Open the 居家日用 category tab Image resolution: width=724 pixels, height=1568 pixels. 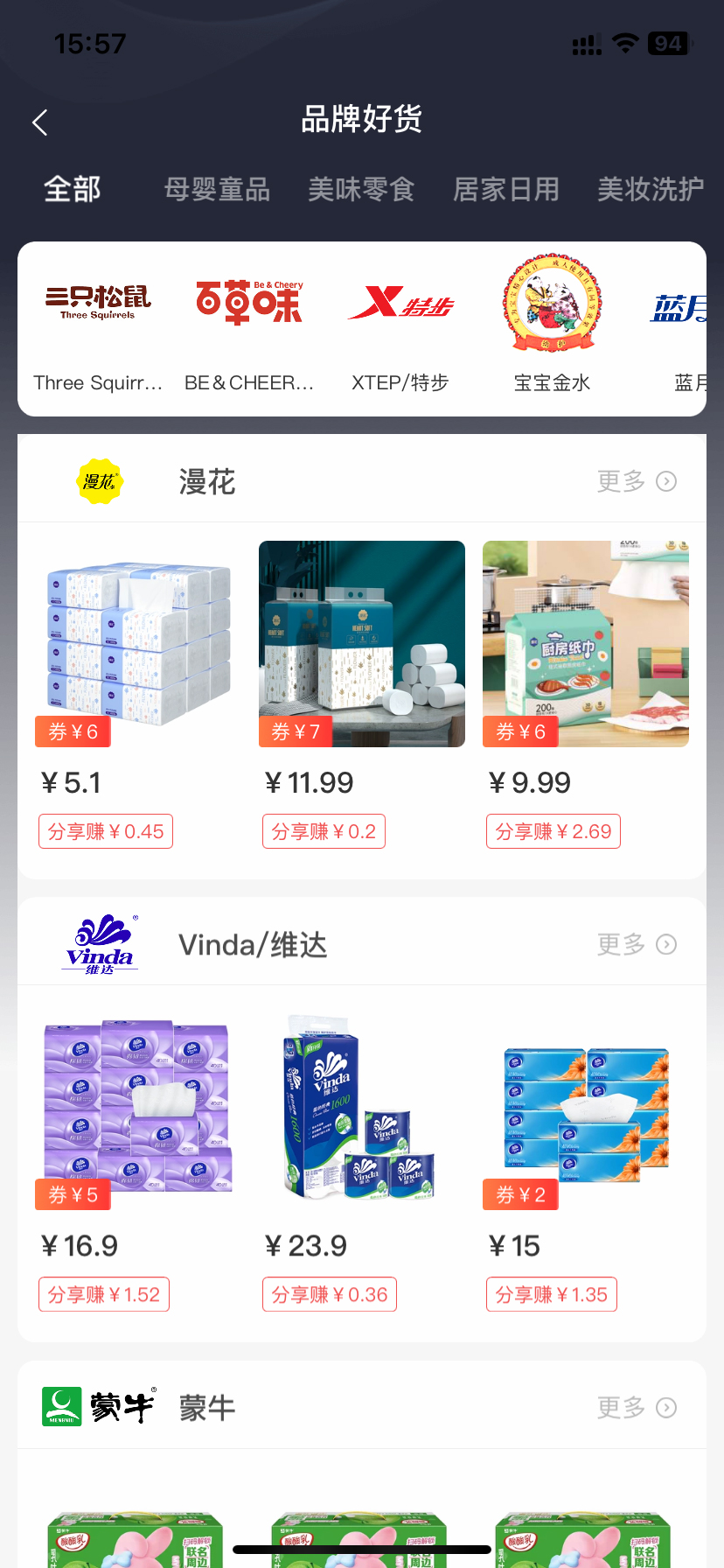coord(506,189)
